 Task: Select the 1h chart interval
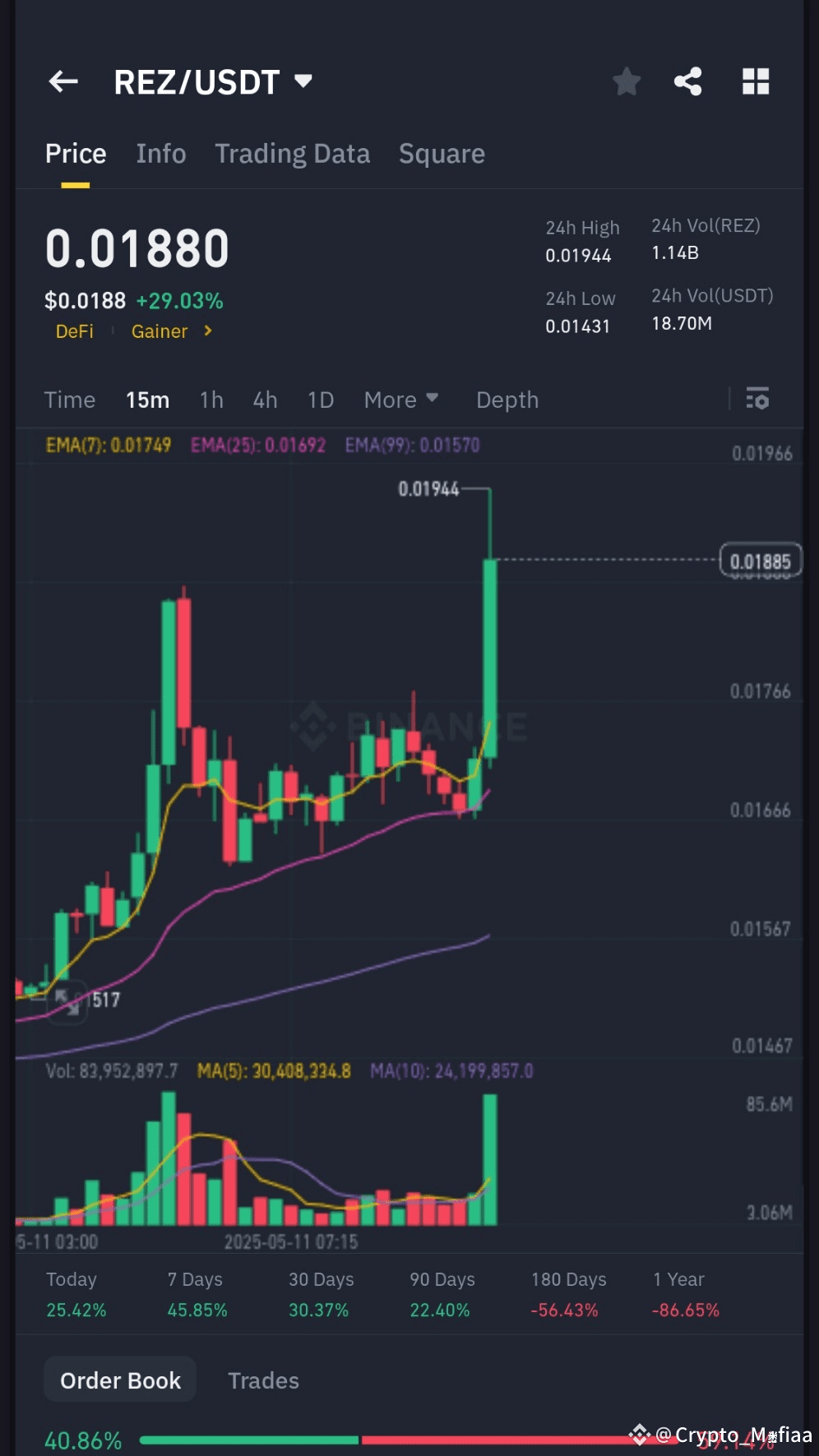[x=211, y=400]
